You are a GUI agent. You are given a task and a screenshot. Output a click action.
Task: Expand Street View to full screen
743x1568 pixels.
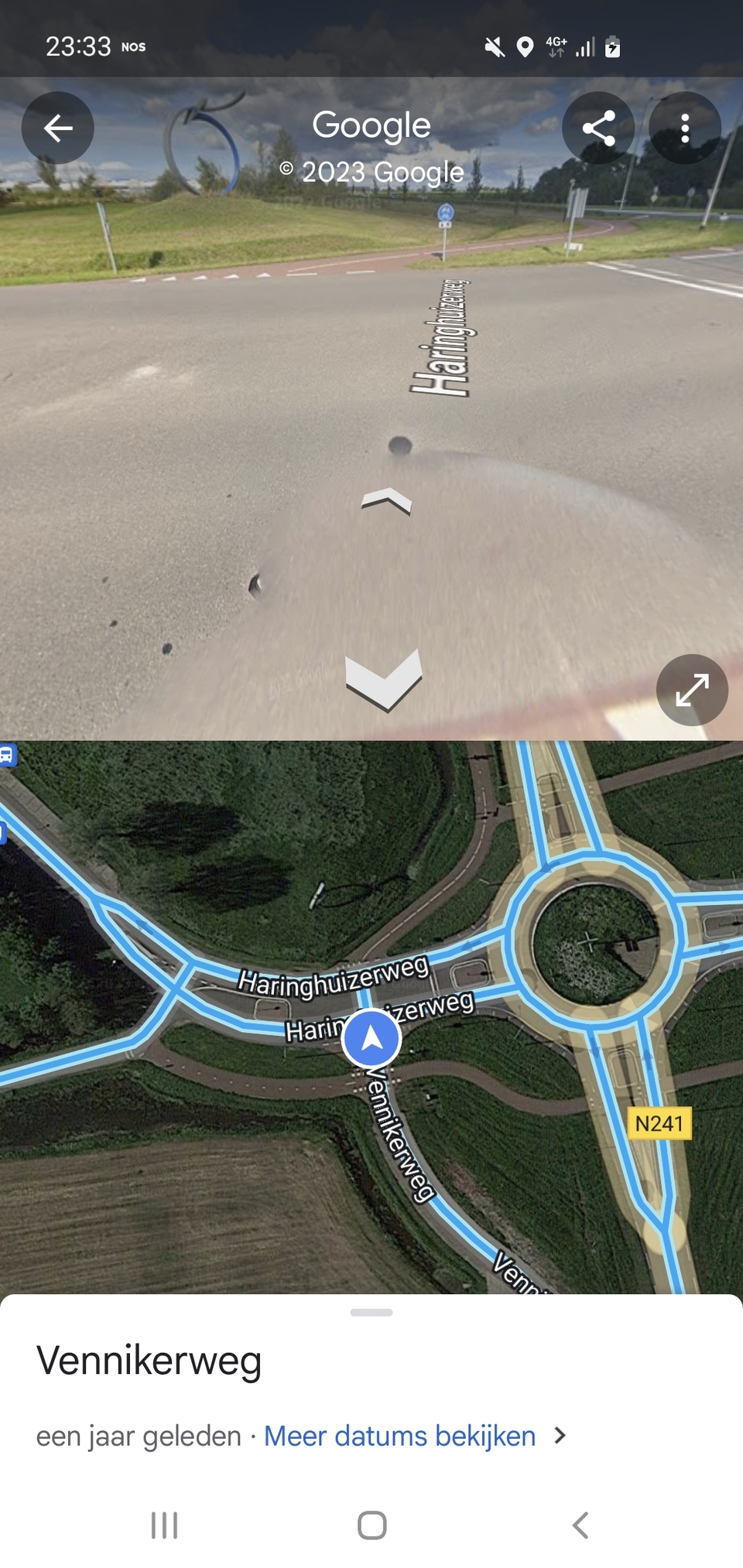click(x=692, y=690)
